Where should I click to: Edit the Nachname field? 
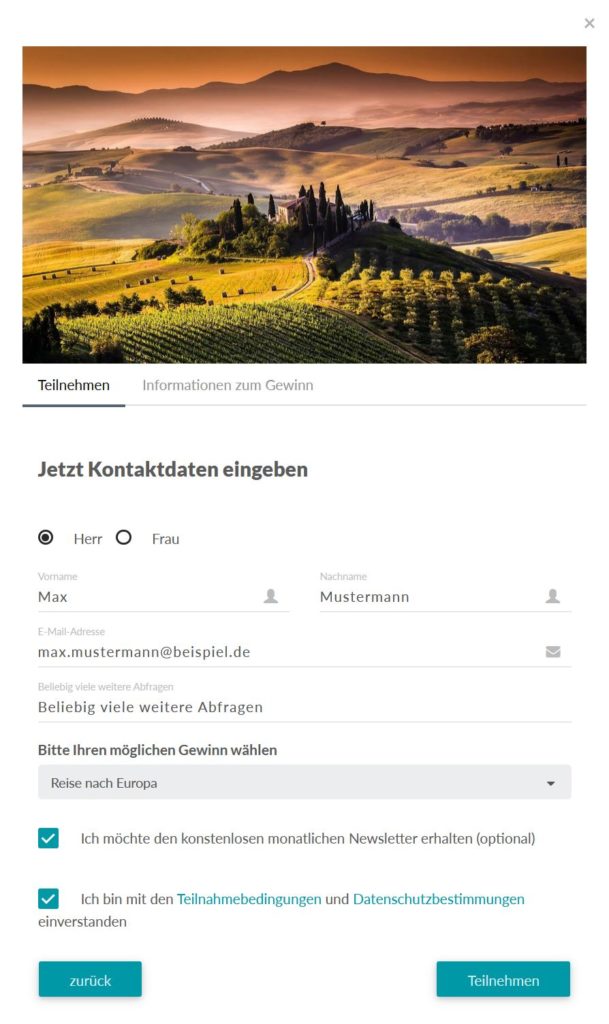(445, 597)
